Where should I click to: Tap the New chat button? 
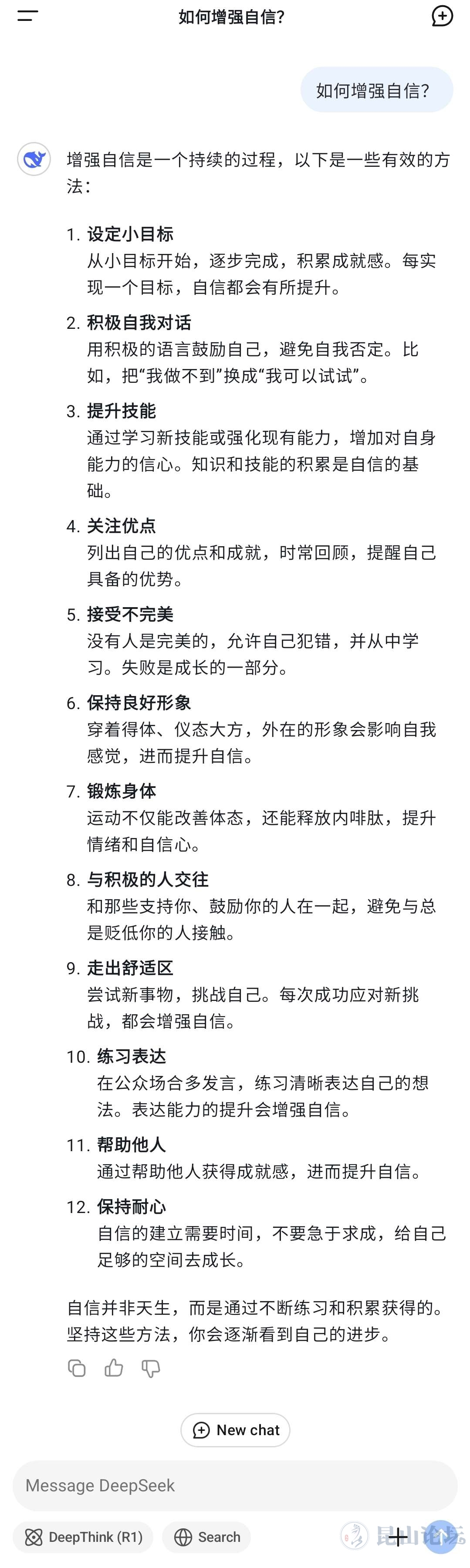pos(235,1430)
